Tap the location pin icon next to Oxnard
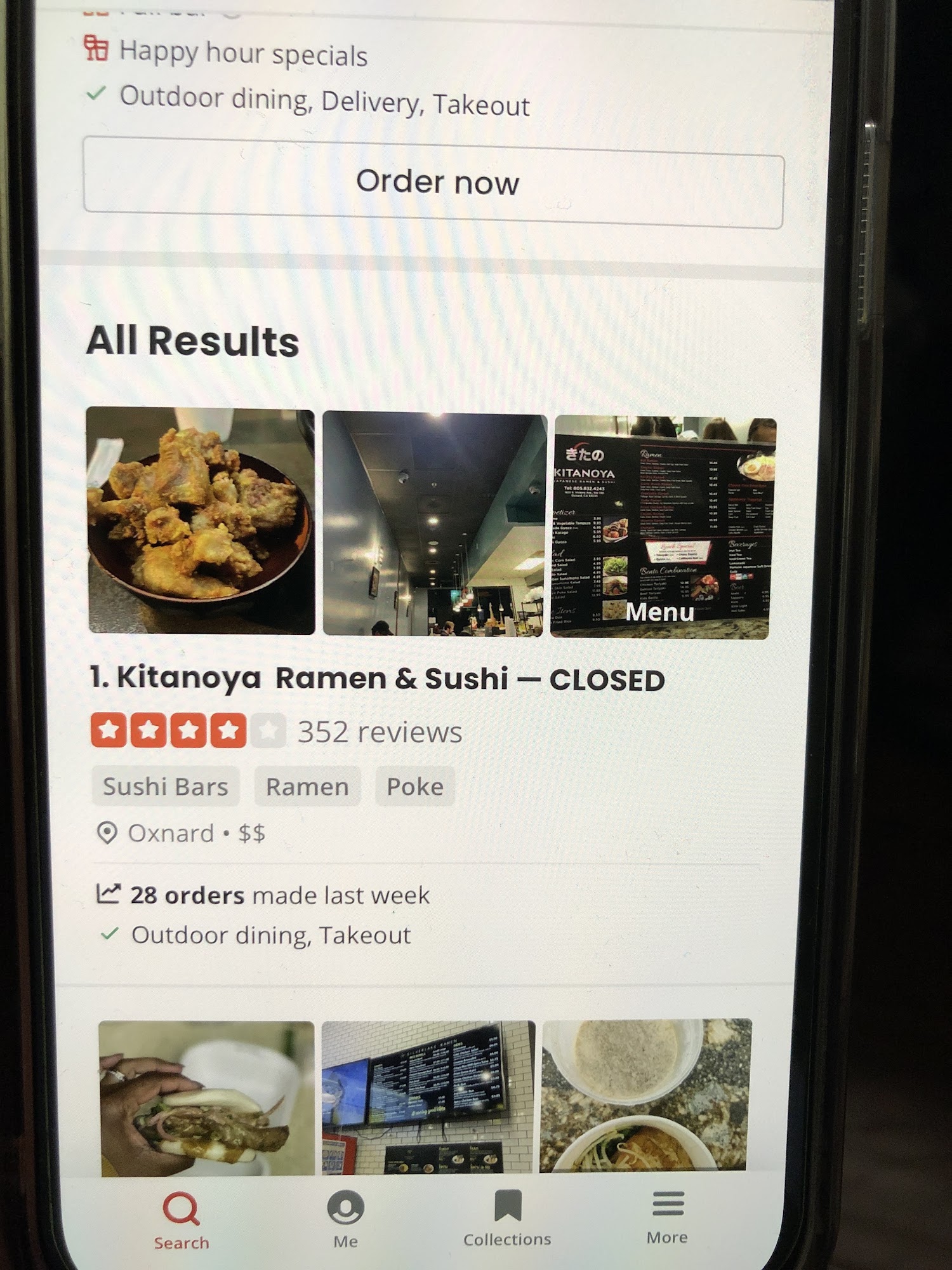Screen dimensions: 952x1270 108,834
